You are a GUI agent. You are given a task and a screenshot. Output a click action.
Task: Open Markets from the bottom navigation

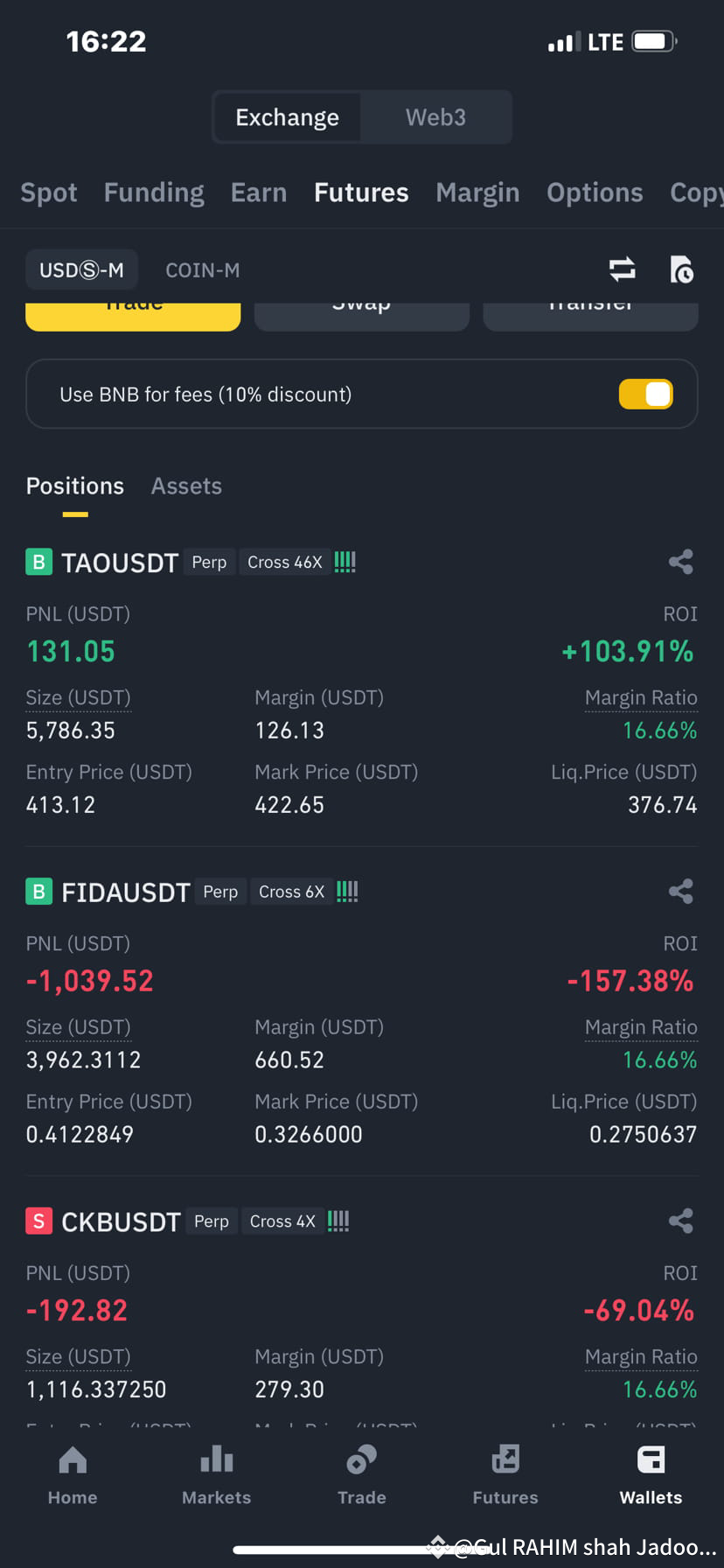[216, 1474]
